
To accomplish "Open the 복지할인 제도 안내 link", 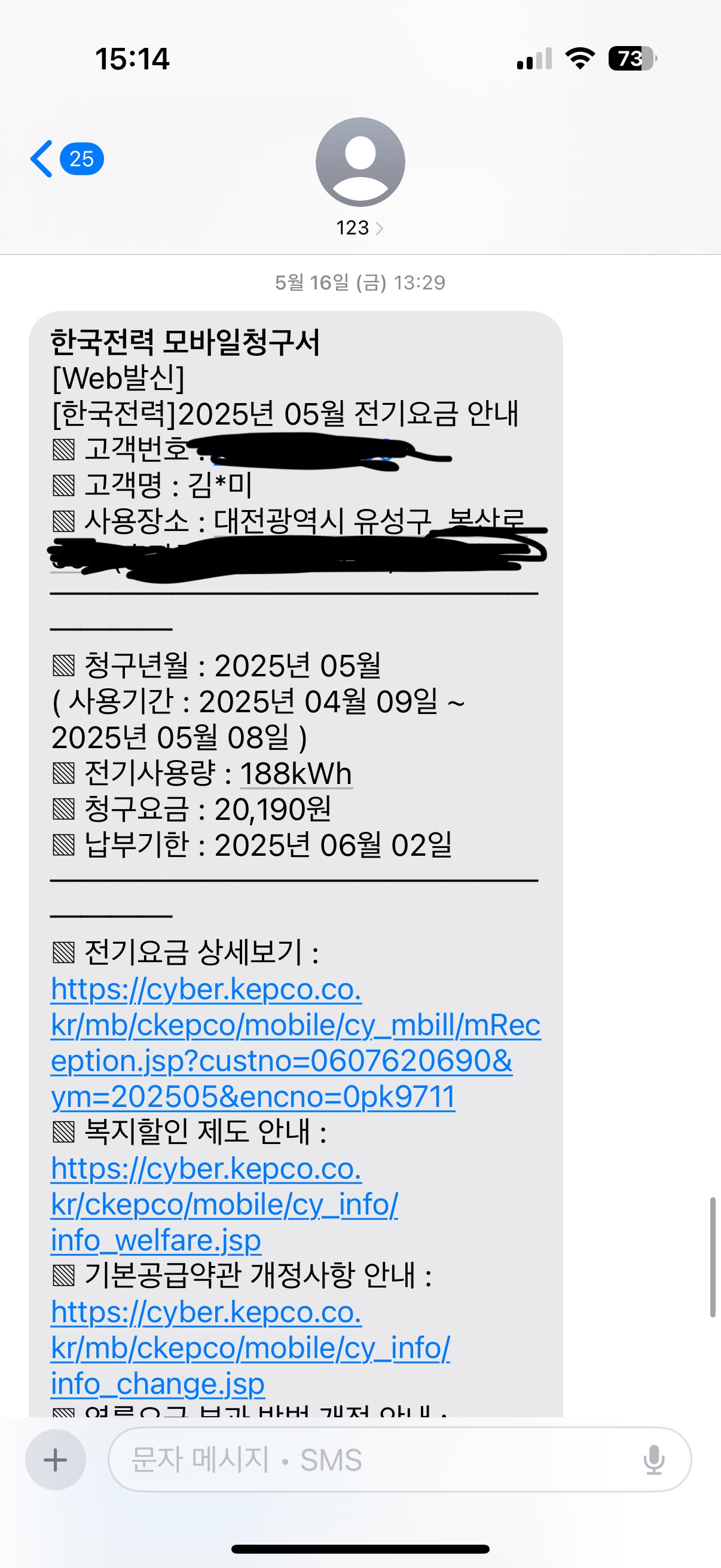I will pyautogui.click(x=224, y=1204).
